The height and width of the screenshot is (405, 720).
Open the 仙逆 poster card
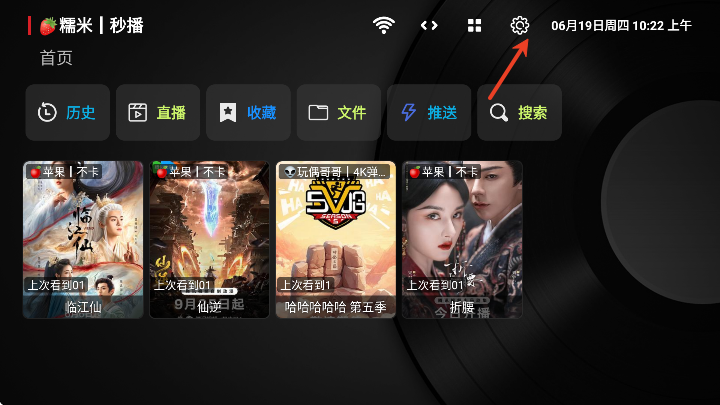coord(210,240)
